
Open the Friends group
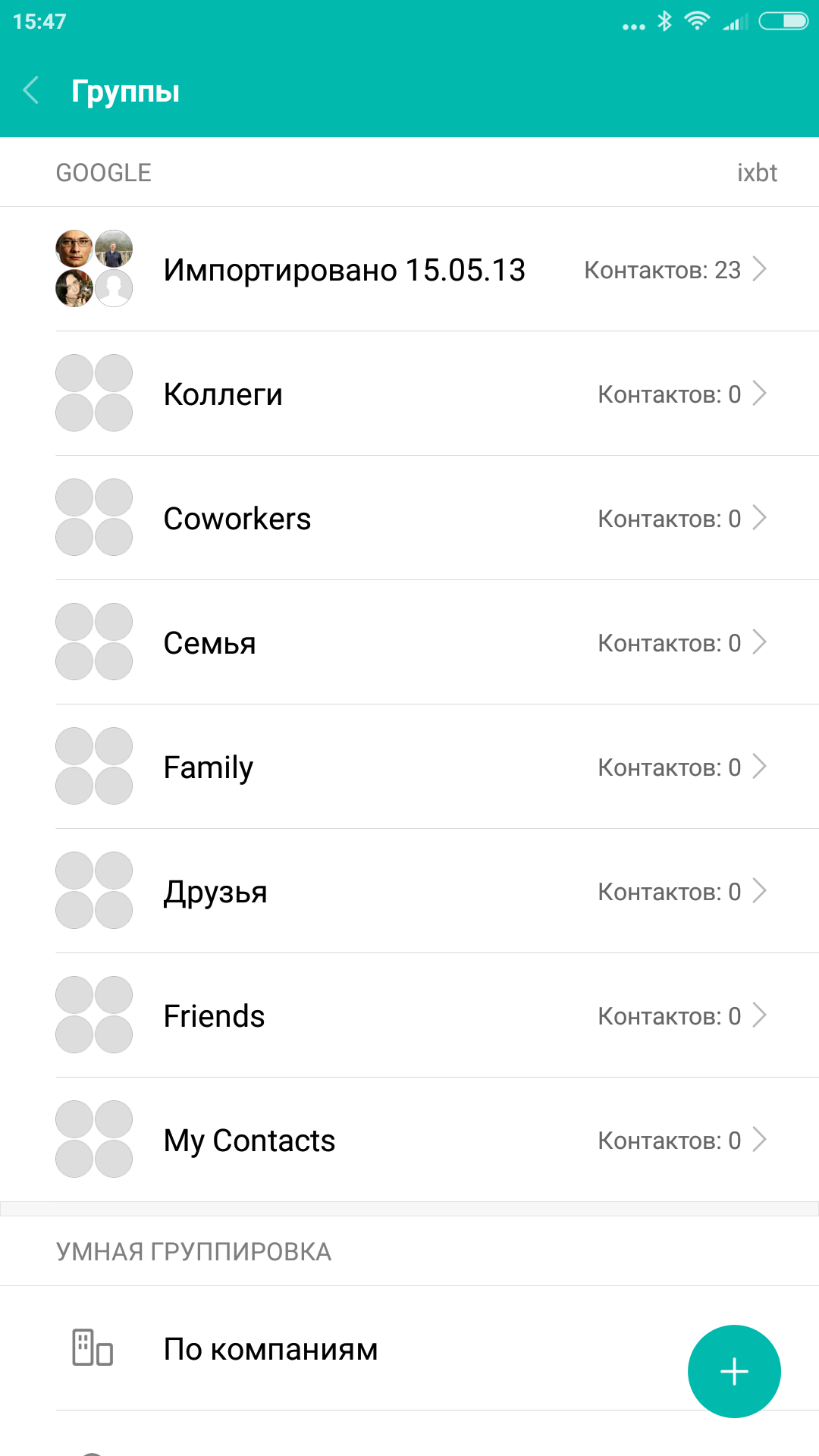pos(409,1015)
